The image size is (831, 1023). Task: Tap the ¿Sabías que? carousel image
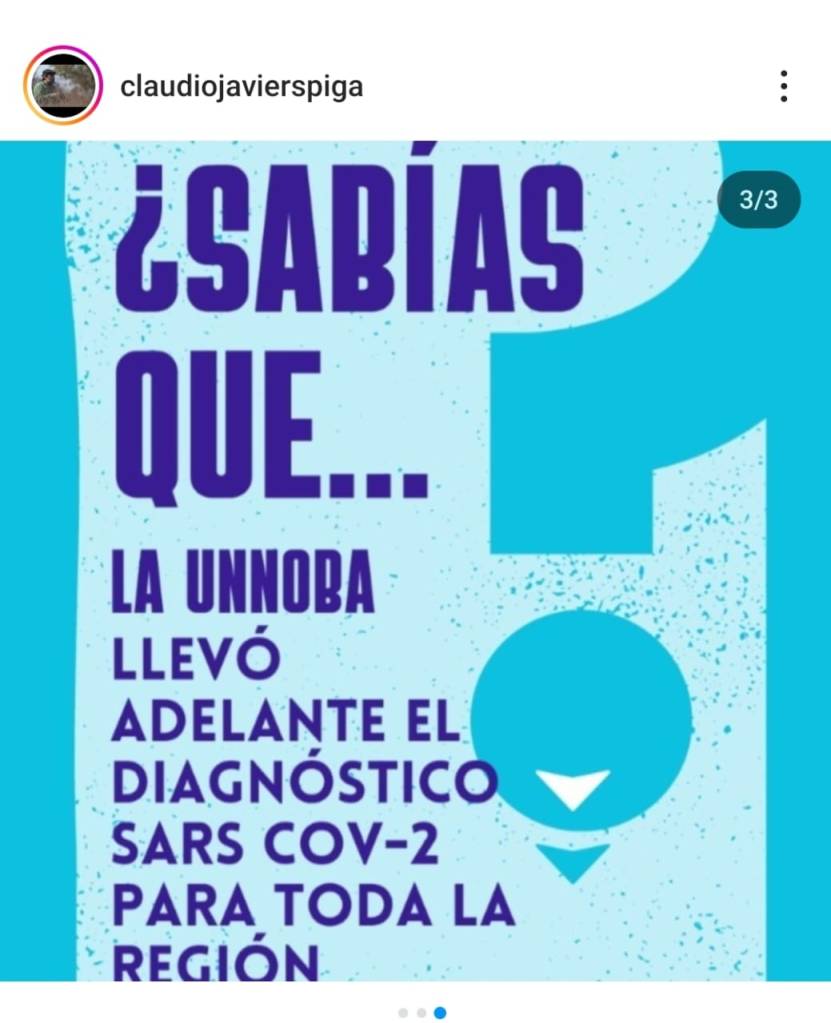pos(415,560)
